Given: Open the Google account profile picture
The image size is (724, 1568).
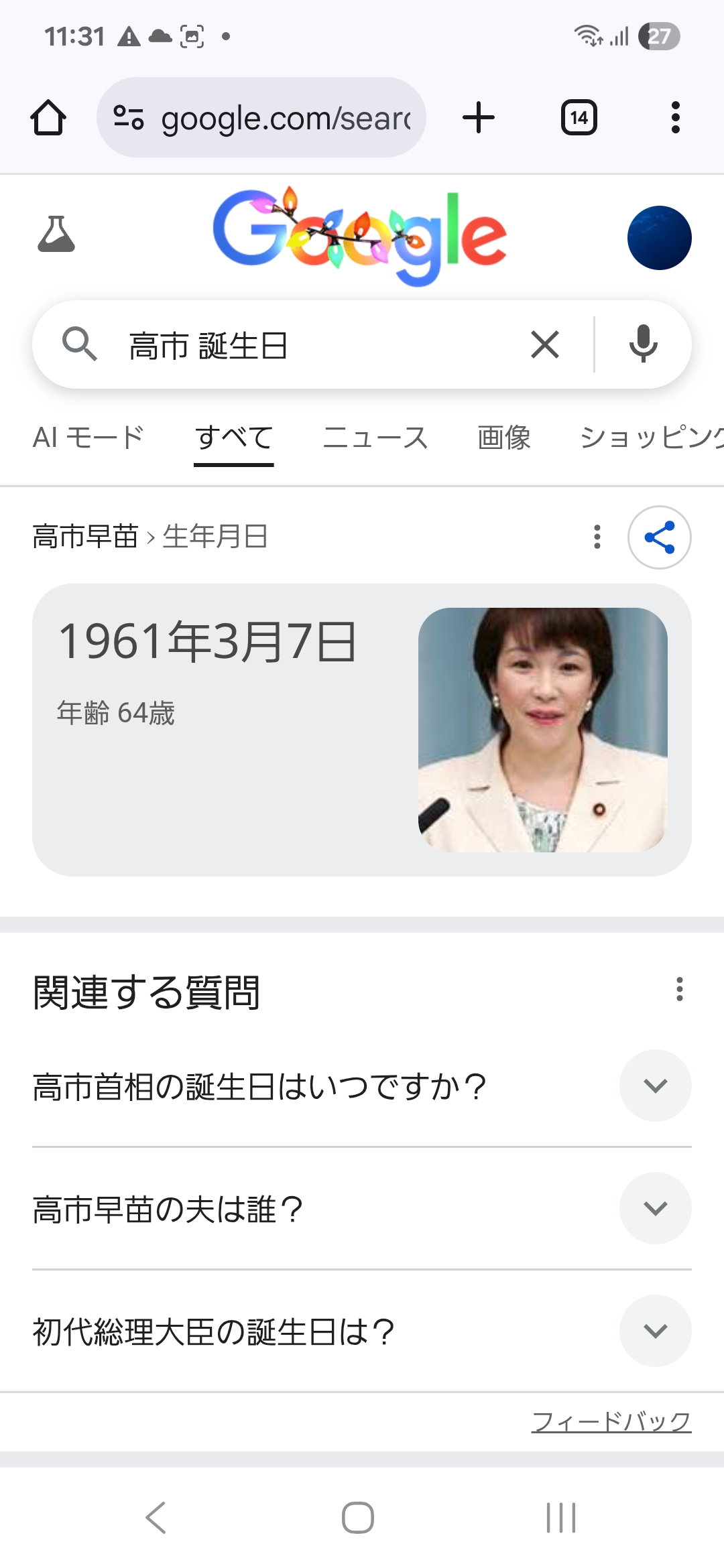Looking at the screenshot, I should (659, 238).
